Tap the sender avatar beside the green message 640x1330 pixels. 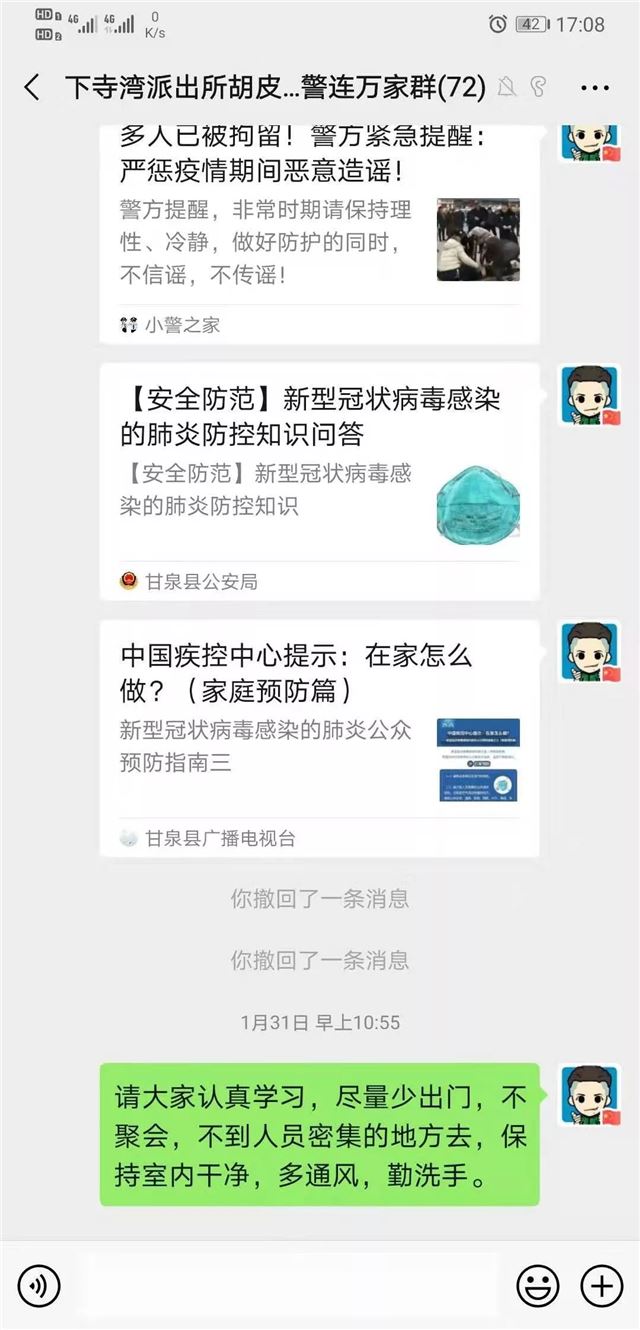click(x=590, y=1094)
